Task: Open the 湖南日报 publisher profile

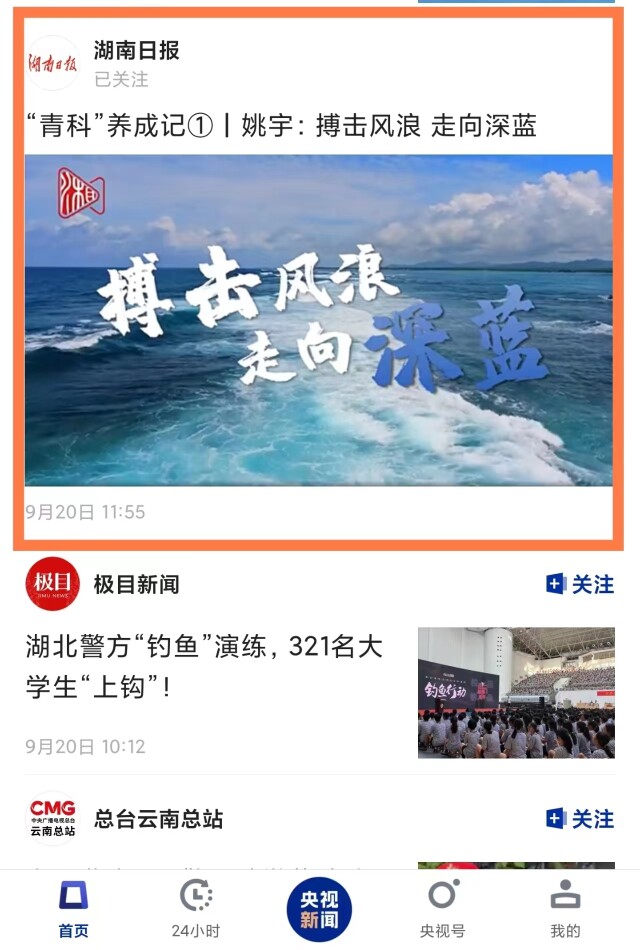Action: [136, 50]
